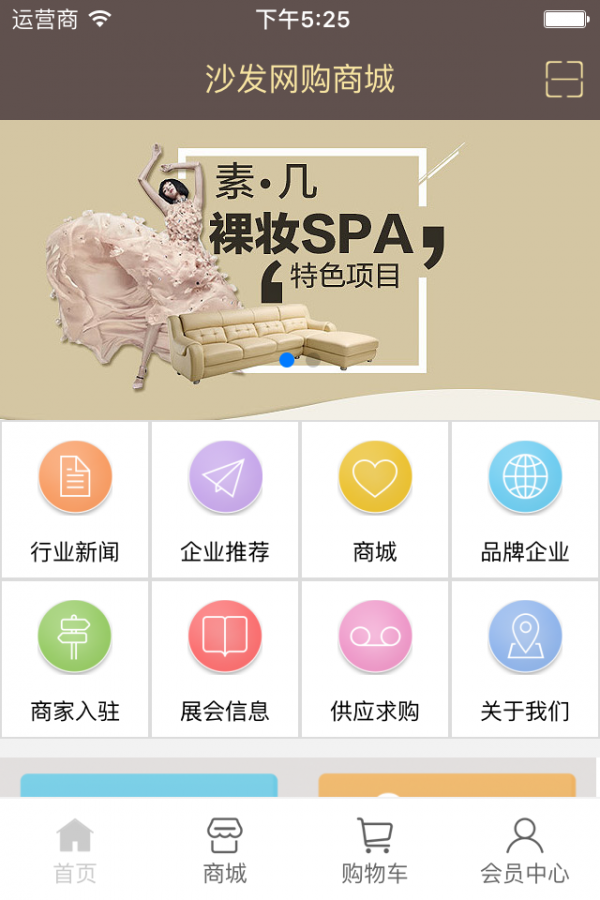Switch to the 购物车 cart tab
Screen dimensions: 600x900
coord(375,850)
